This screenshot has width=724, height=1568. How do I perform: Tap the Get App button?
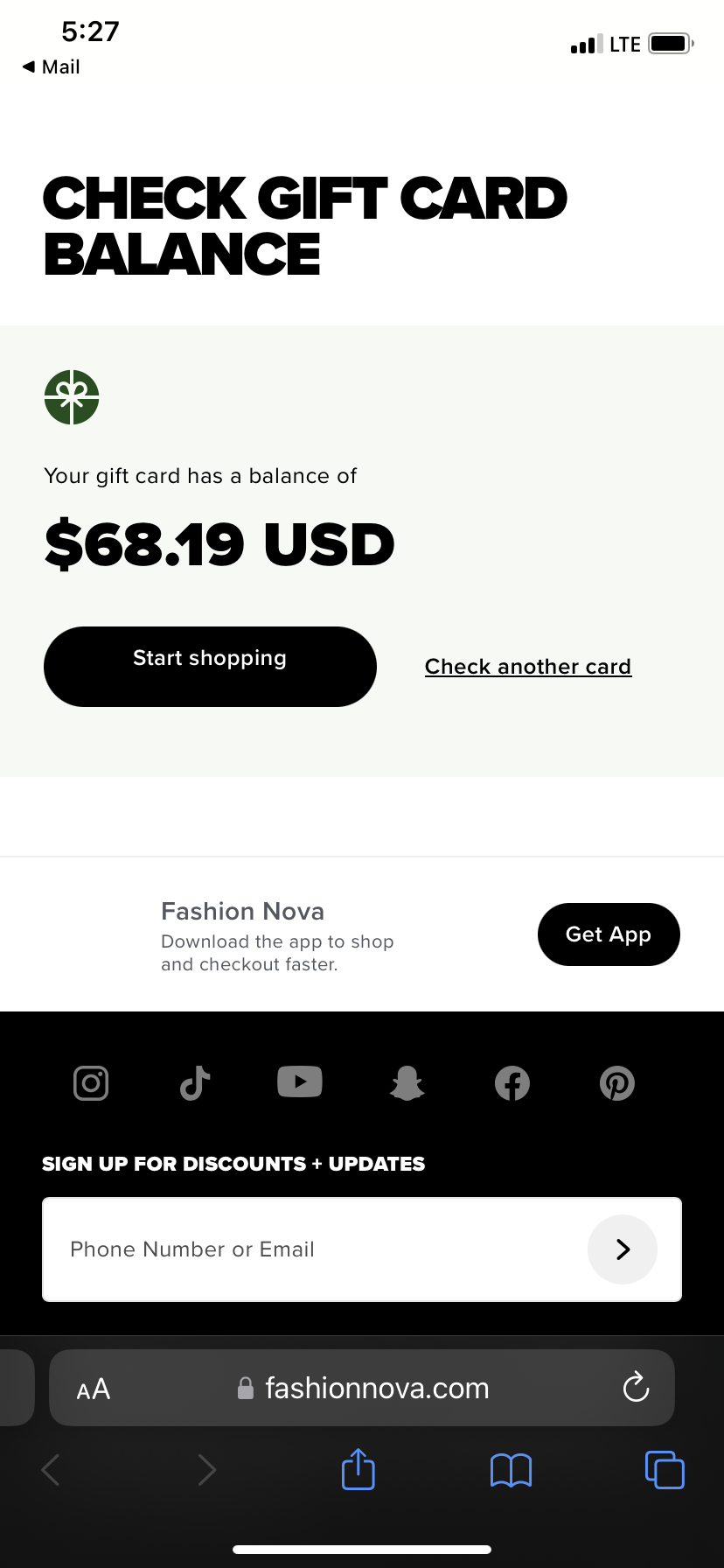609,934
